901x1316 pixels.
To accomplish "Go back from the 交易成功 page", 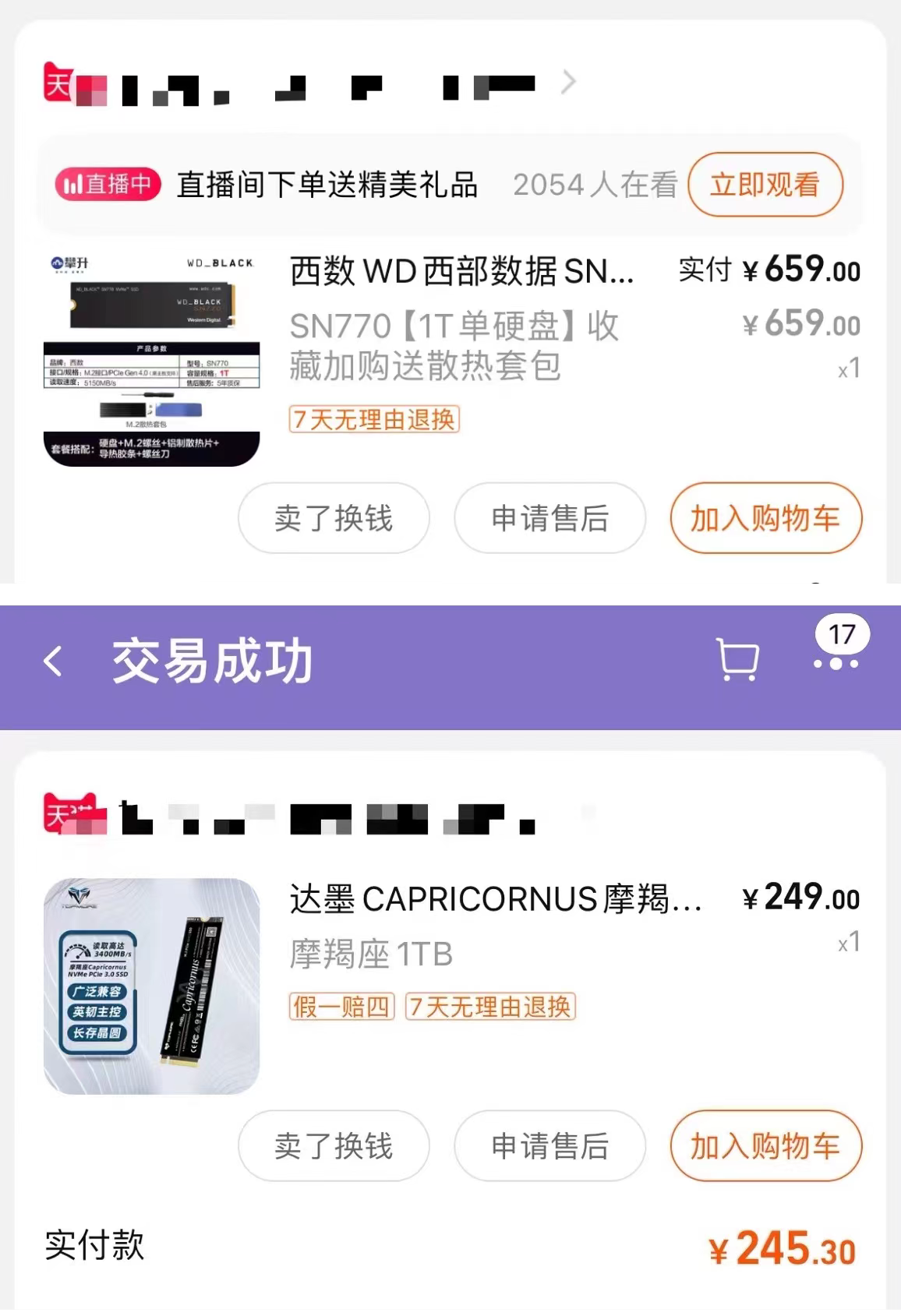I will click(53, 662).
